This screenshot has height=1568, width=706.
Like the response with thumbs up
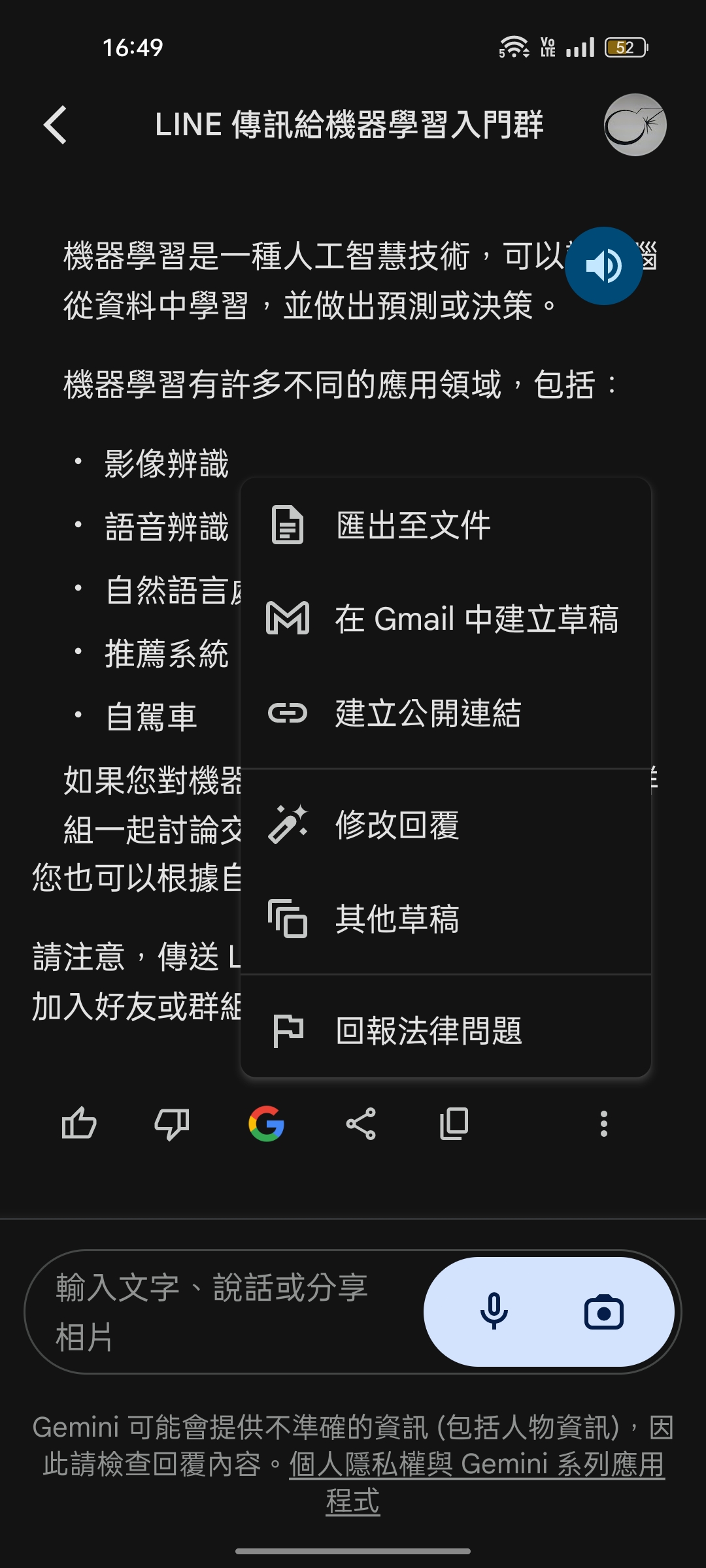coord(79,1124)
